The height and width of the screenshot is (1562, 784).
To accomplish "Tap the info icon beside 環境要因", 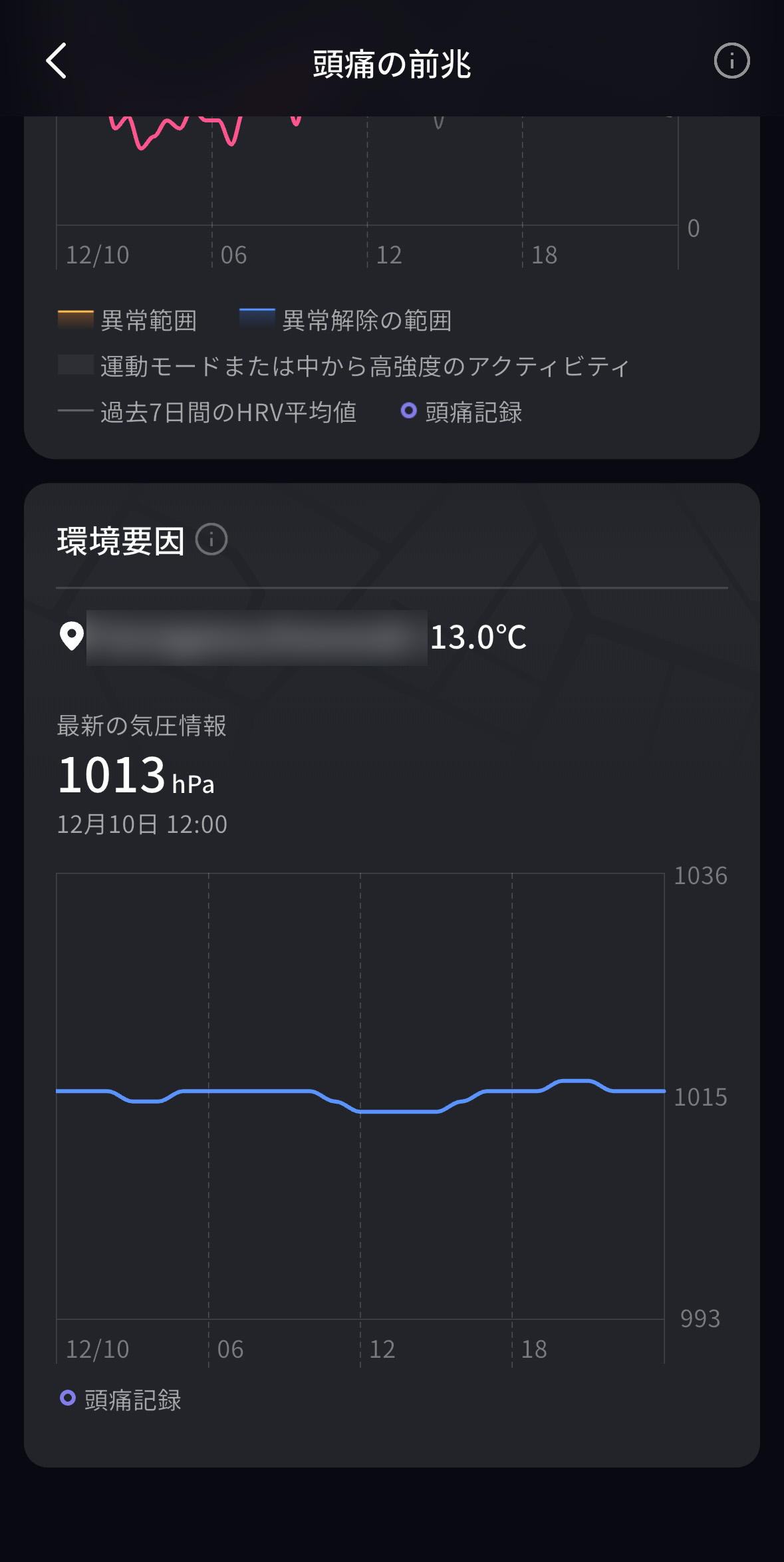I will click(x=211, y=539).
